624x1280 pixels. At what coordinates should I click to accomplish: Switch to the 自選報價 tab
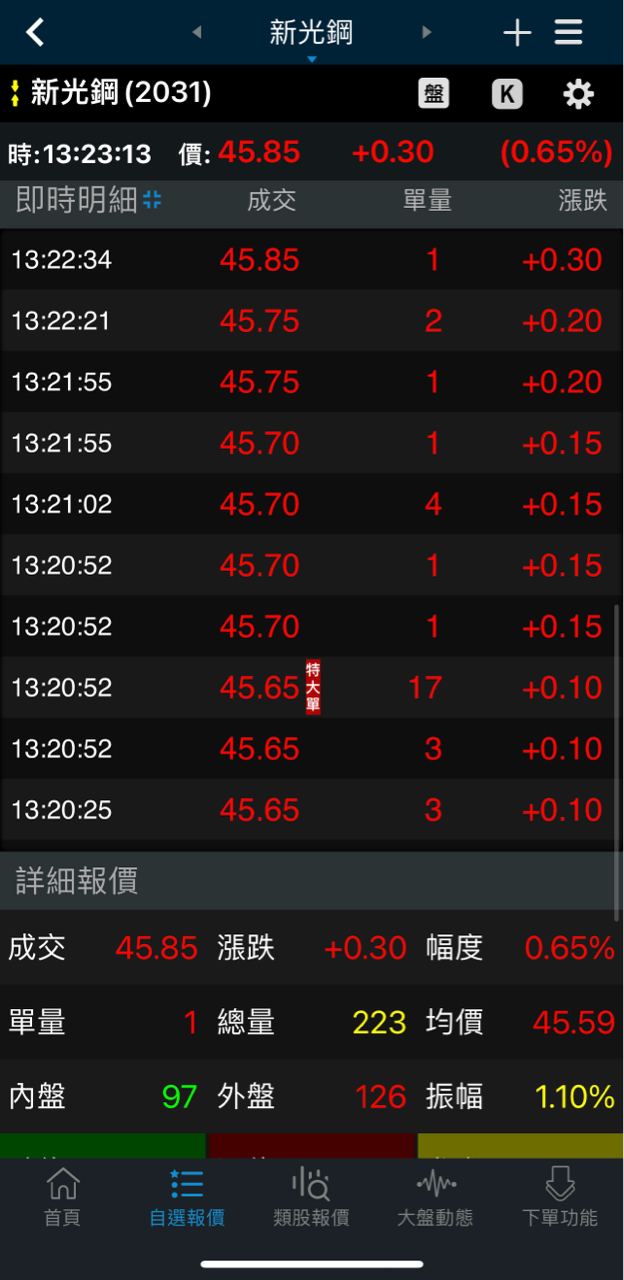pos(187,1198)
